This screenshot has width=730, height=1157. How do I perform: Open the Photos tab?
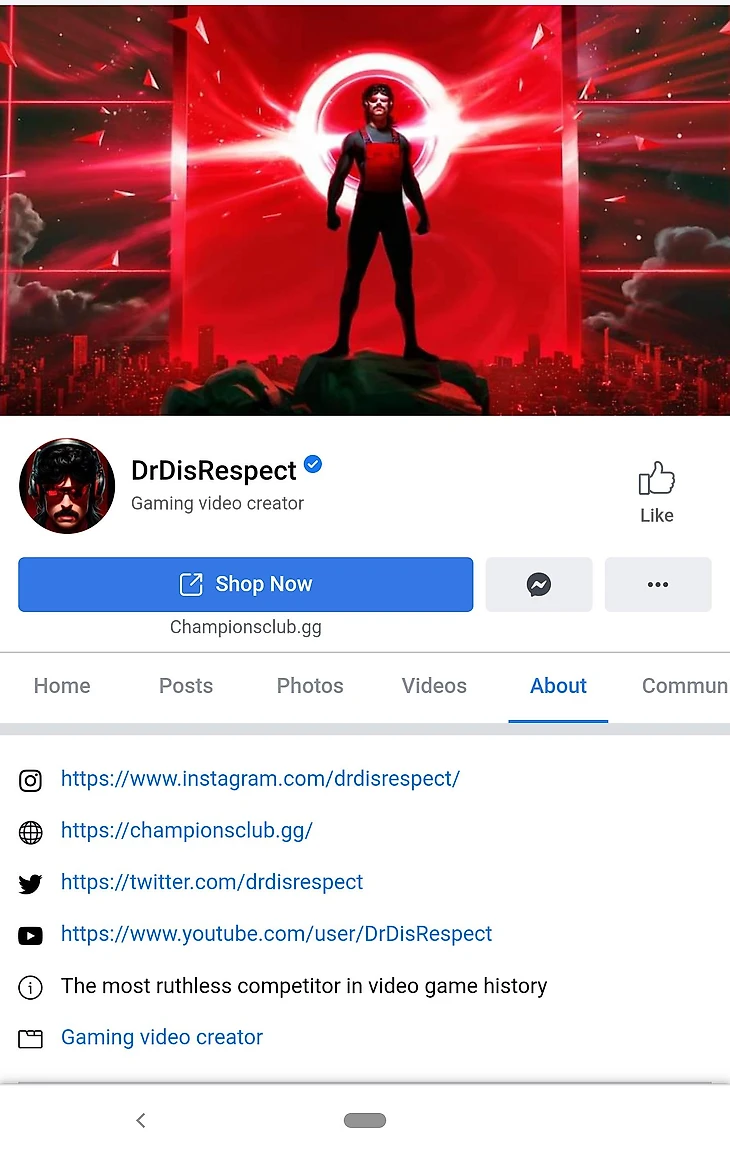click(x=310, y=686)
